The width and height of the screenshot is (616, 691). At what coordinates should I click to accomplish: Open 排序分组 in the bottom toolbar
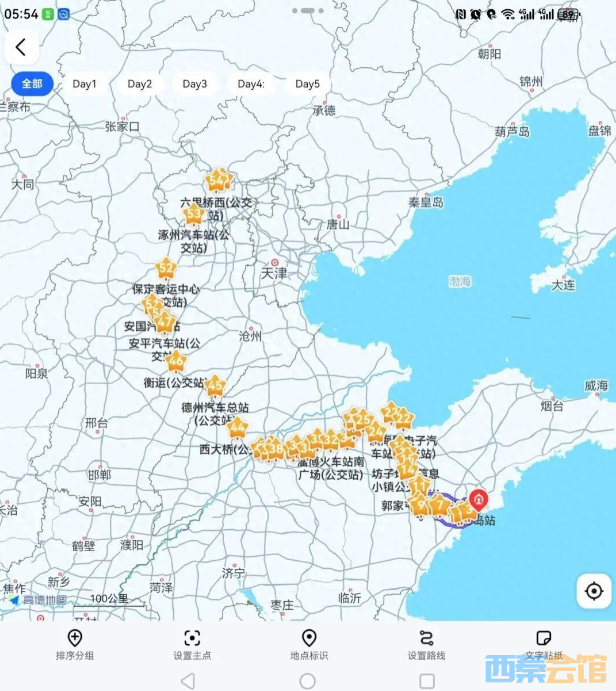click(75, 645)
